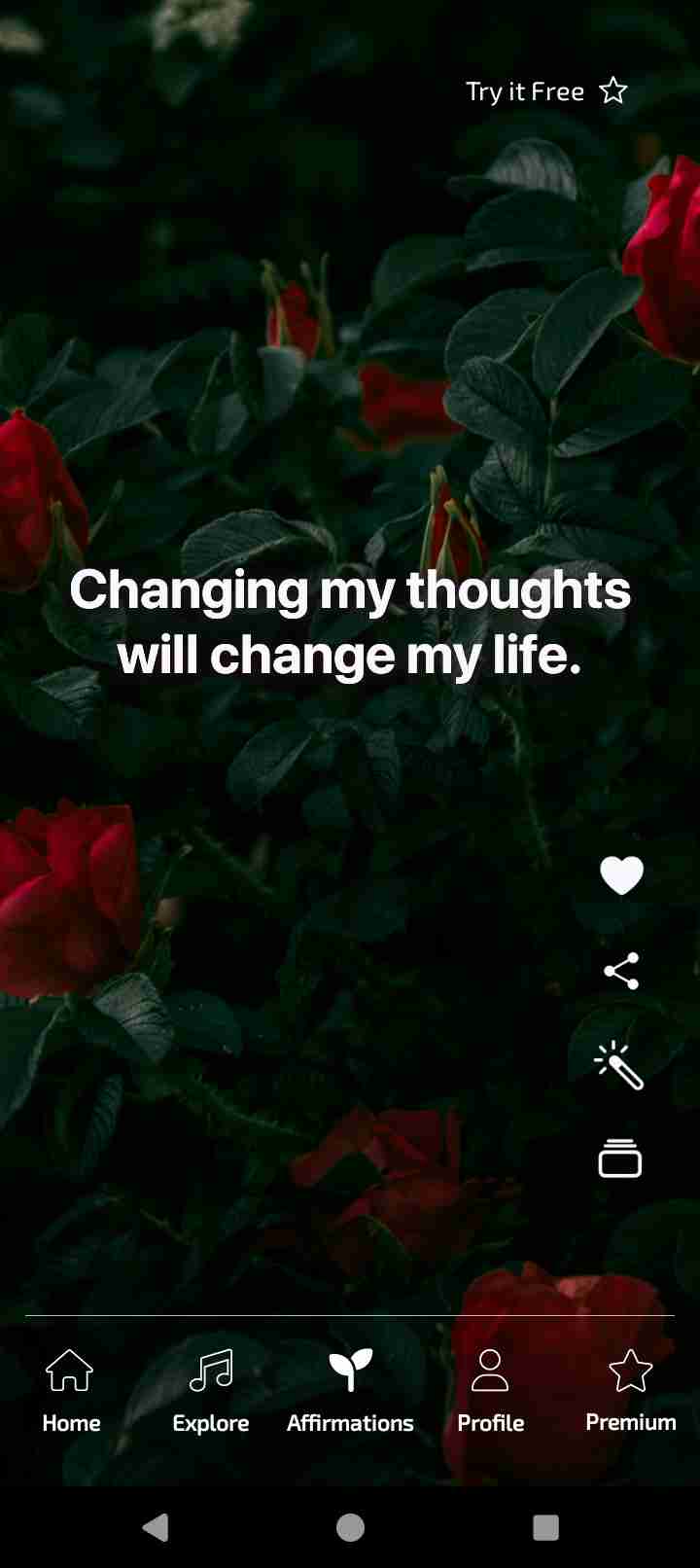Select the Affirmations tab
This screenshot has height=1568, width=700.
click(x=350, y=1391)
